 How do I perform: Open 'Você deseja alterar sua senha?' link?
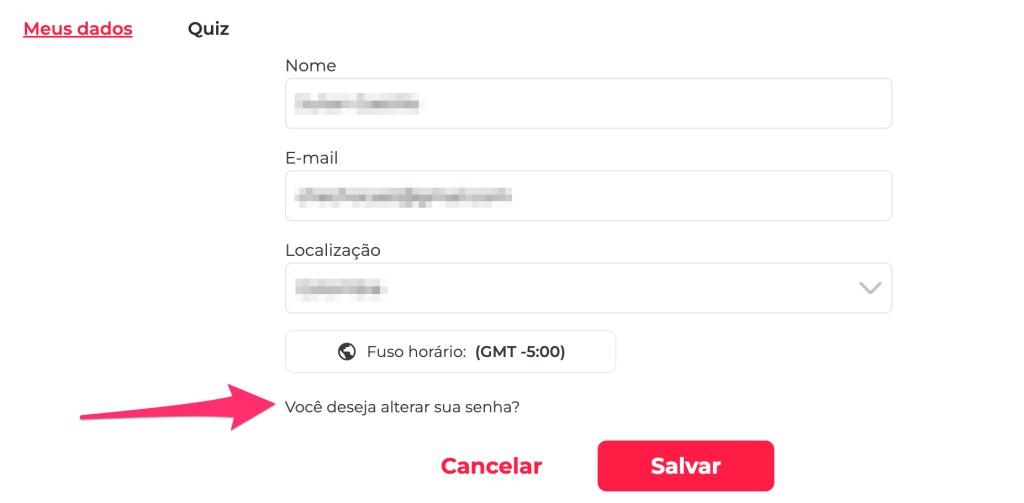402,407
